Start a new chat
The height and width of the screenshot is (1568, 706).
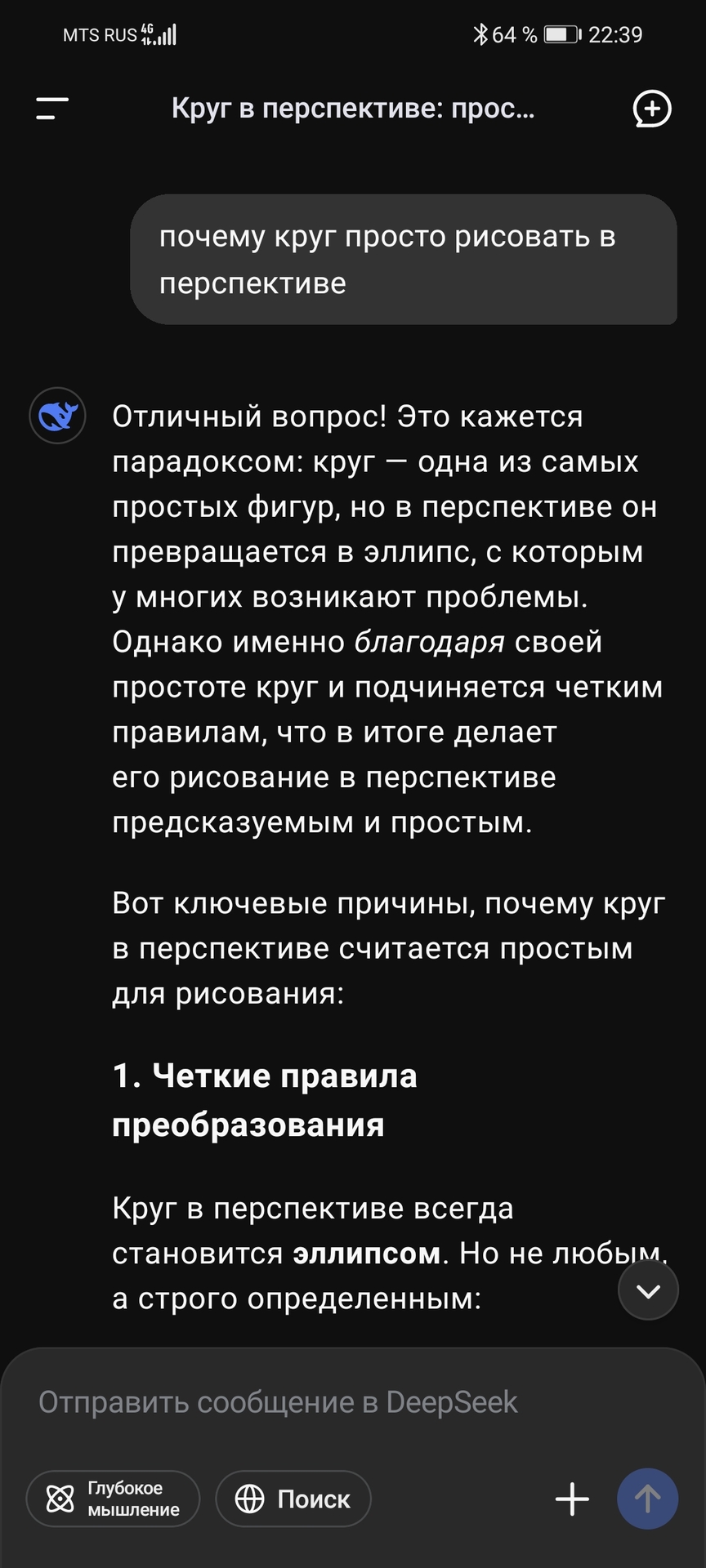coord(651,109)
